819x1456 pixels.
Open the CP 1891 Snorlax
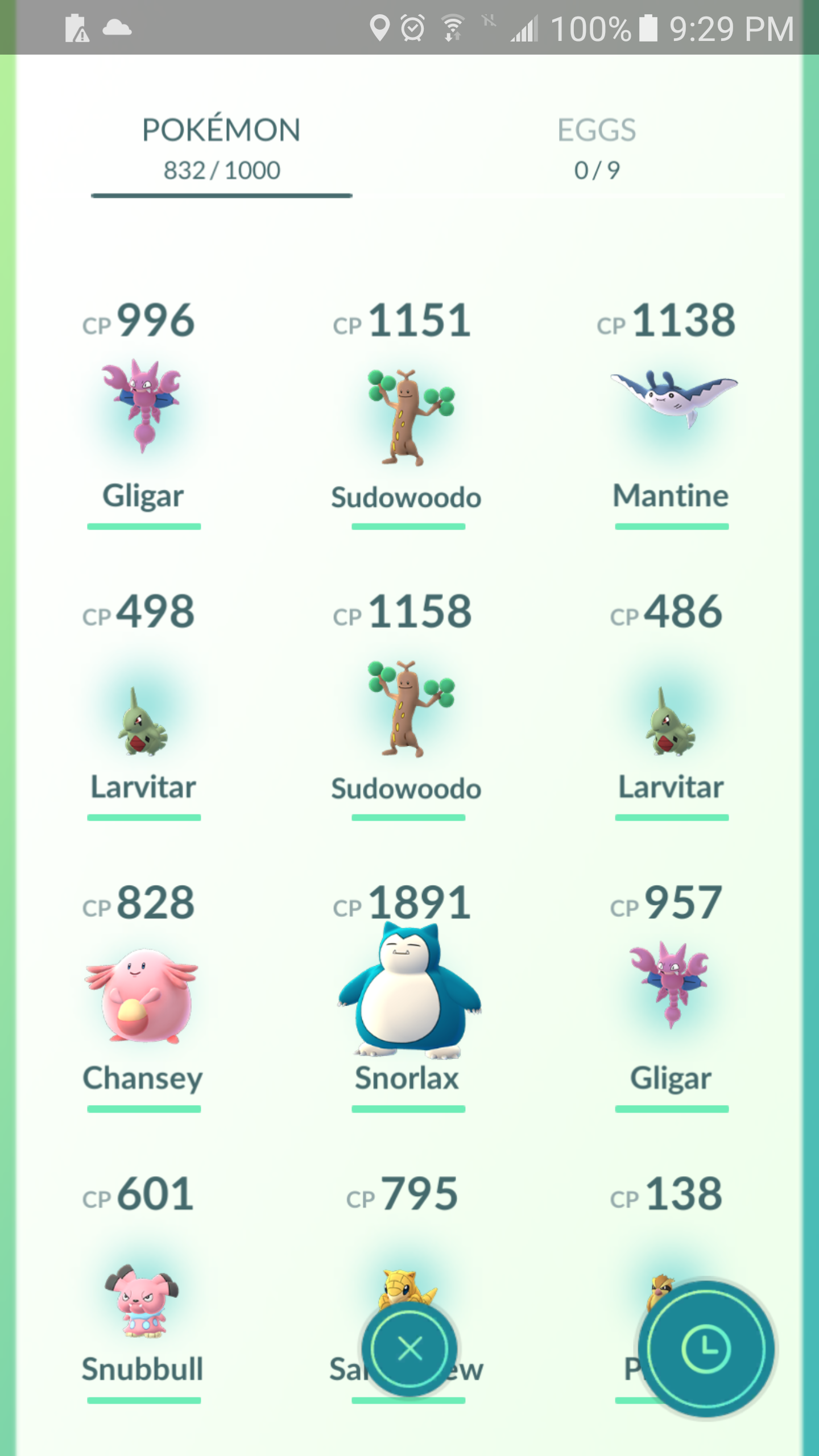[x=407, y=995]
